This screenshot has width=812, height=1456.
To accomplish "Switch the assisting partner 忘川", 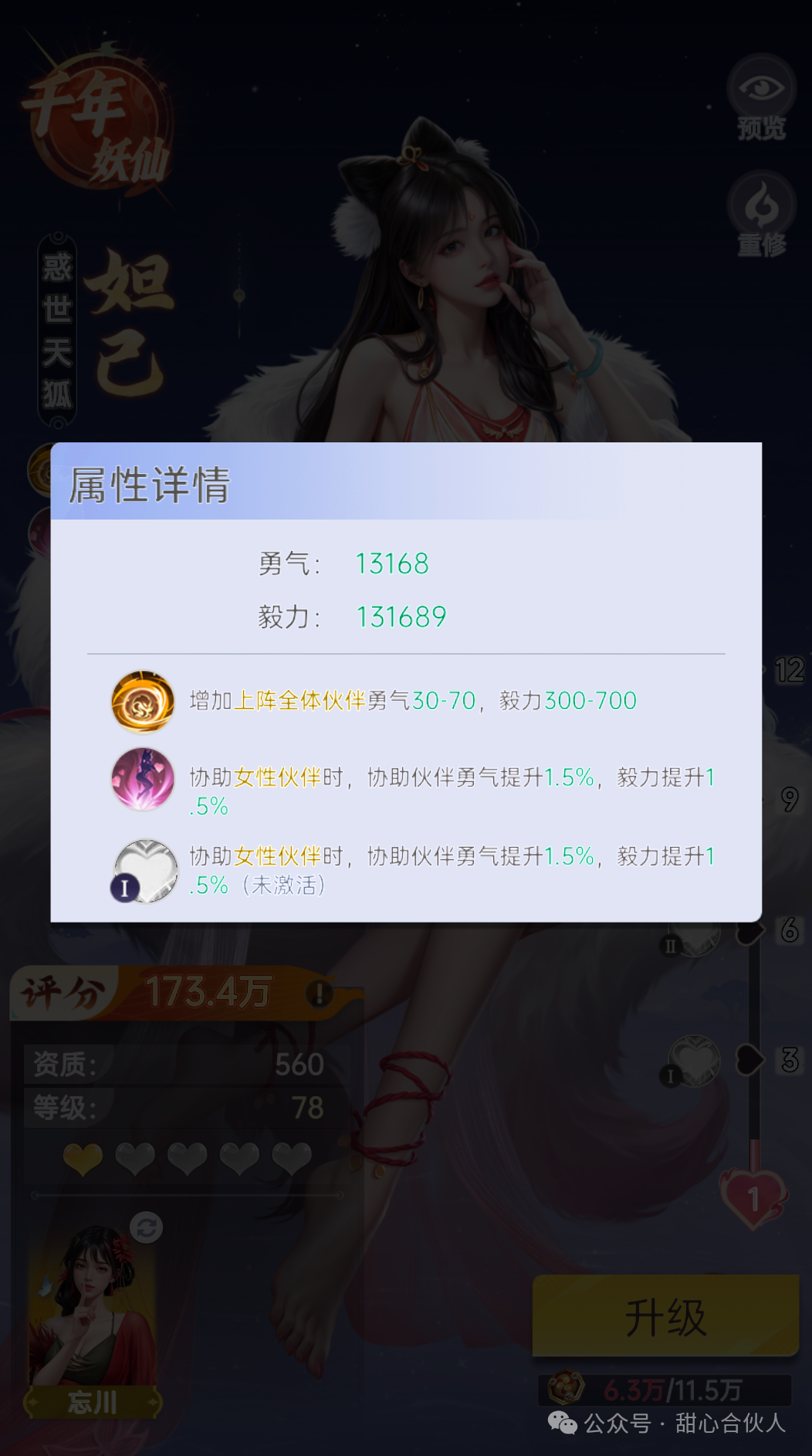I will (146, 1227).
